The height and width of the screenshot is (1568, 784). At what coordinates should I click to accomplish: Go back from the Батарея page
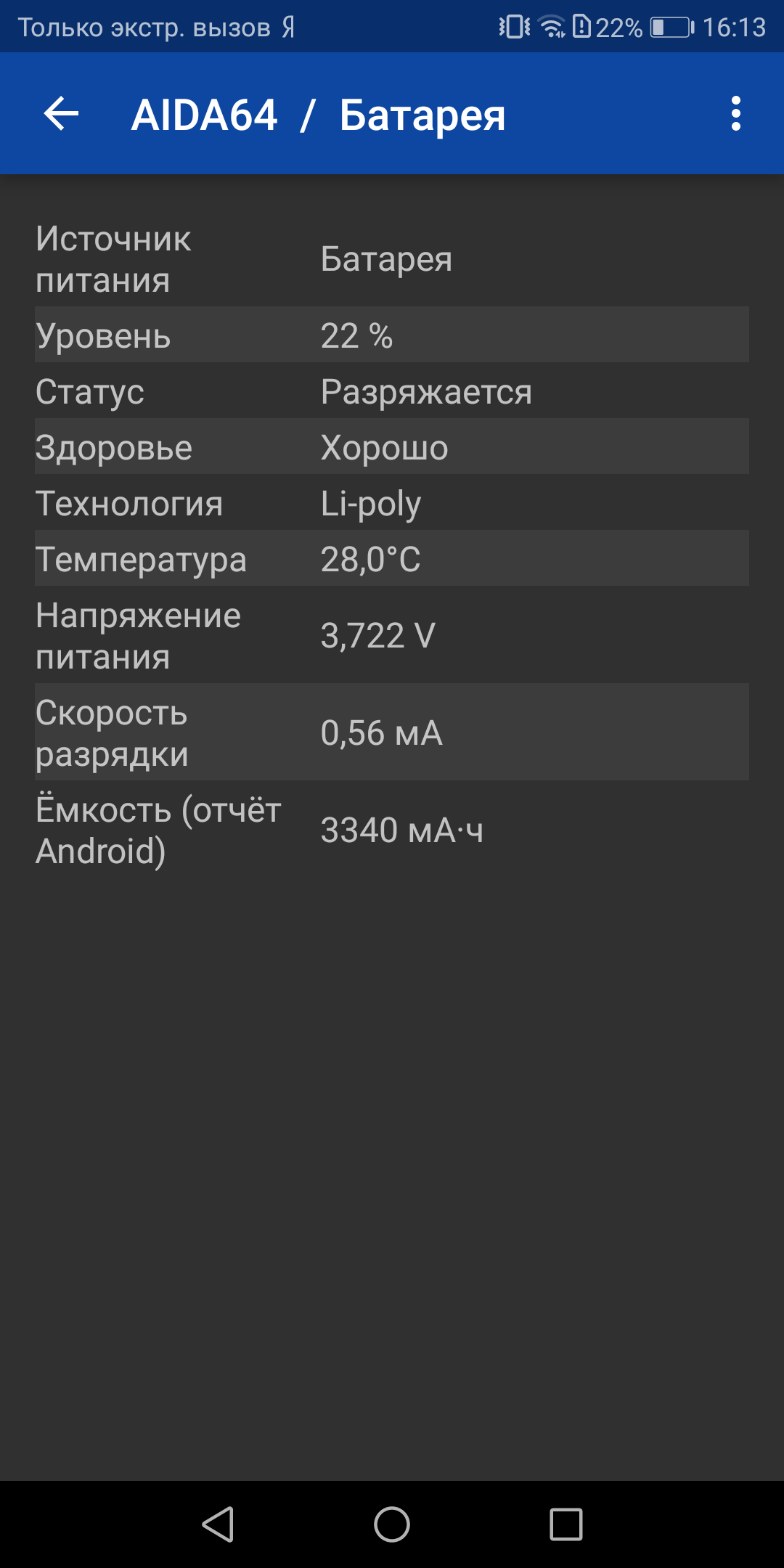(x=61, y=114)
